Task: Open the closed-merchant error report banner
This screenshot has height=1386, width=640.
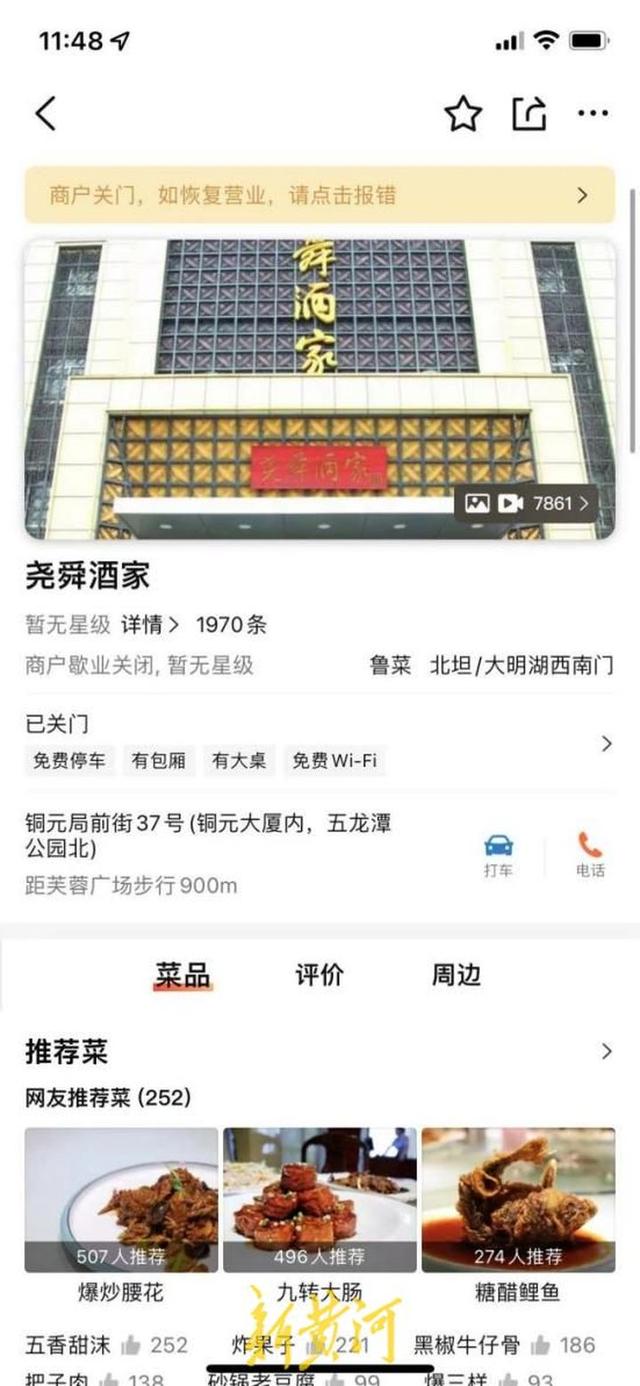Action: click(x=319, y=195)
